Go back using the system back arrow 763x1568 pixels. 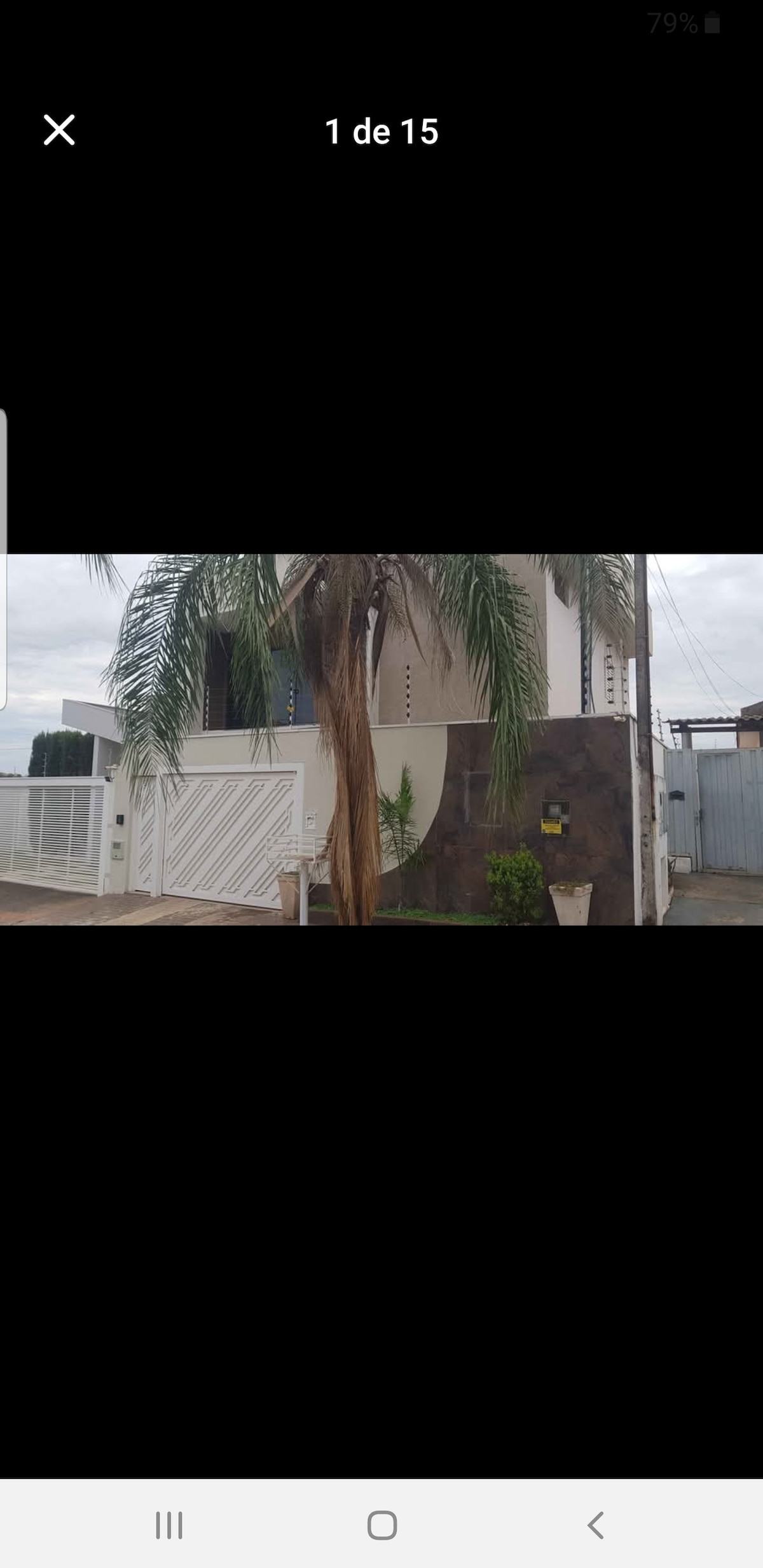(x=595, y=1525)
